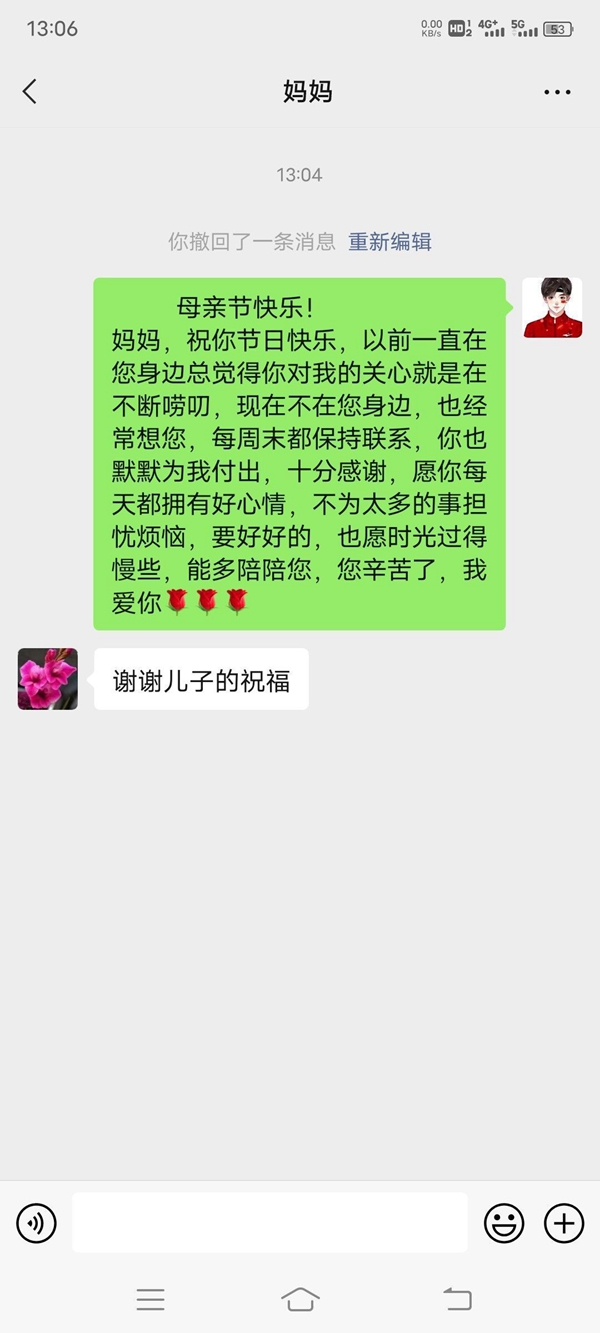Open the emoji sticker panel

504,1223
